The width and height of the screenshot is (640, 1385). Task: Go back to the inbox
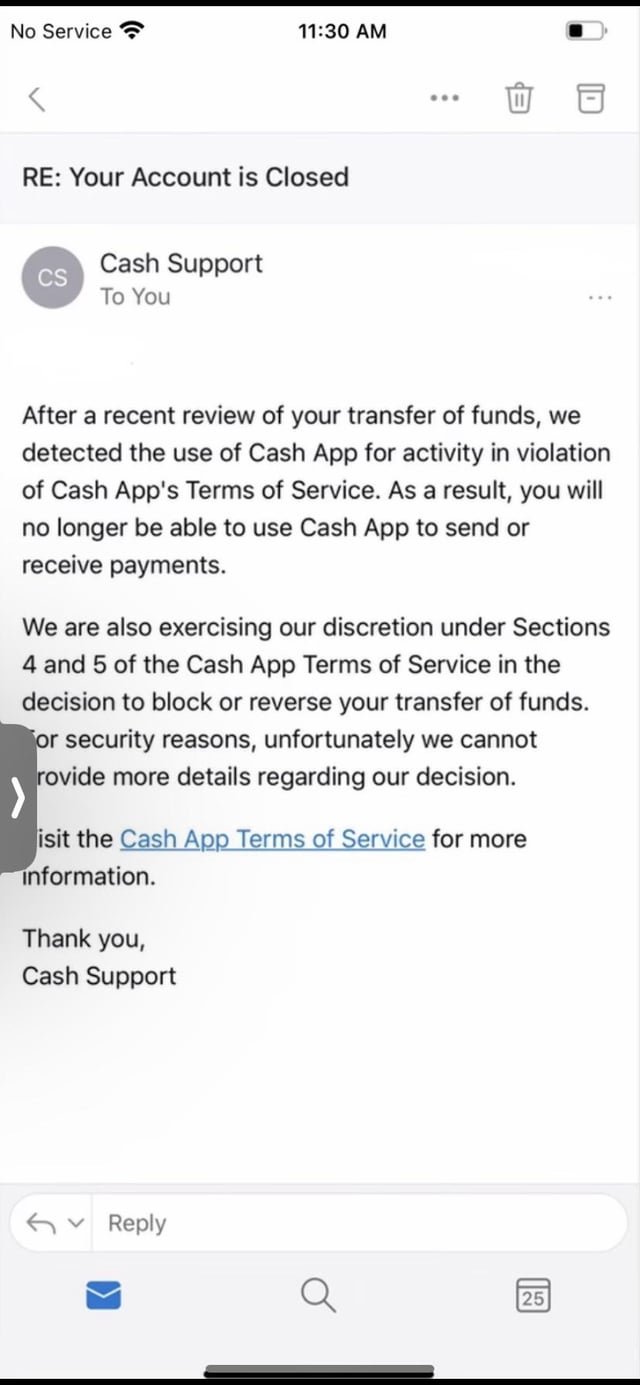37,98
